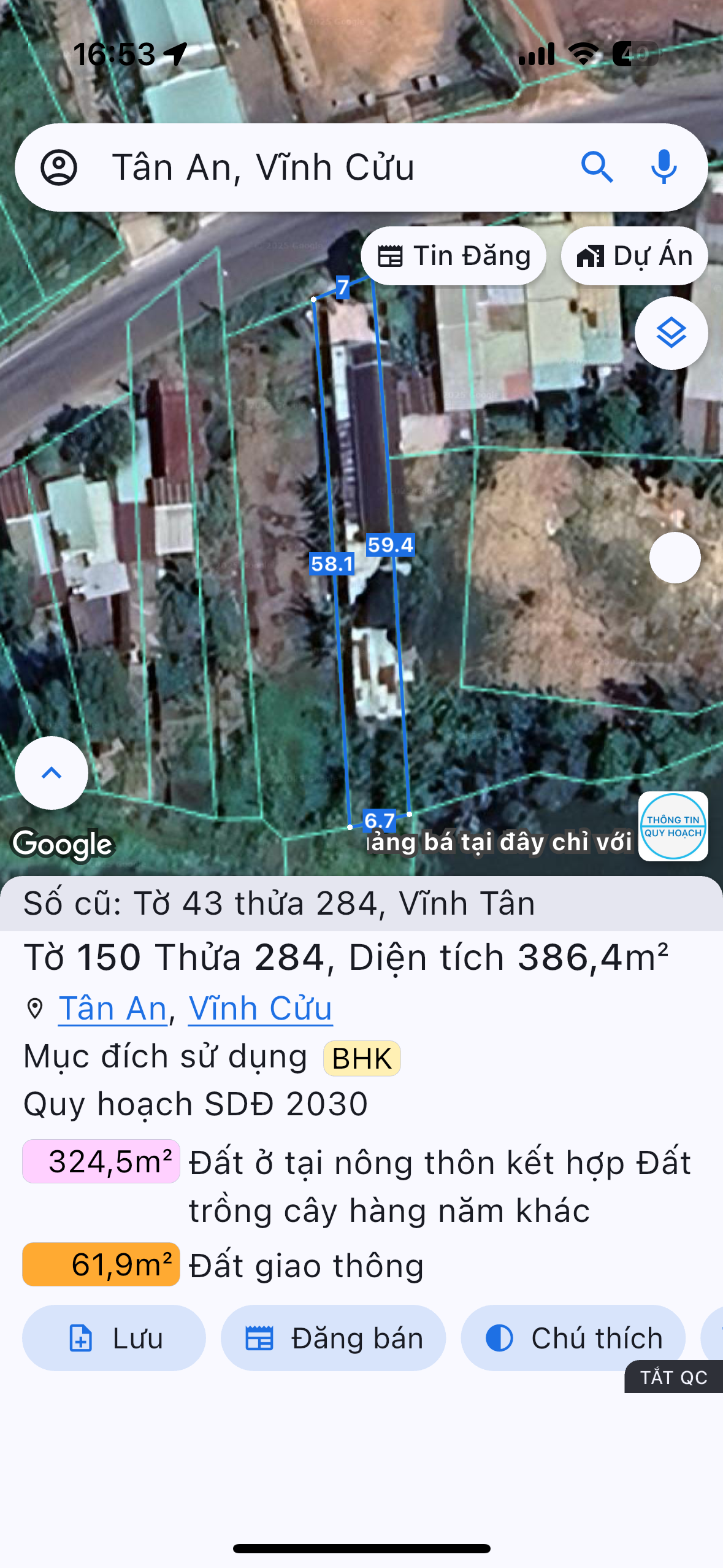Open the Dự Án projects chip

click(x=635, y=256)
